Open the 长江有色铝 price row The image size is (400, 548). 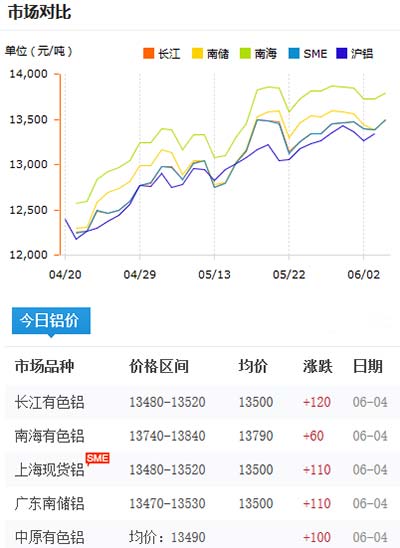(200, 402)
